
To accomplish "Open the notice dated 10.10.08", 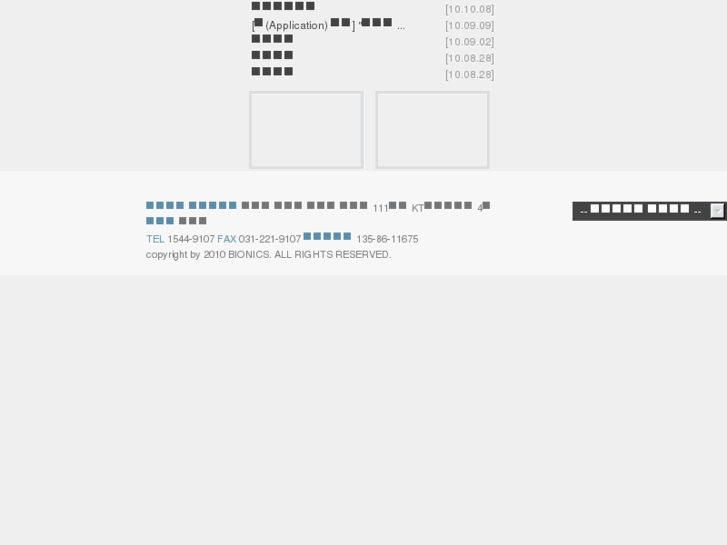I will (x=283, y=7).
